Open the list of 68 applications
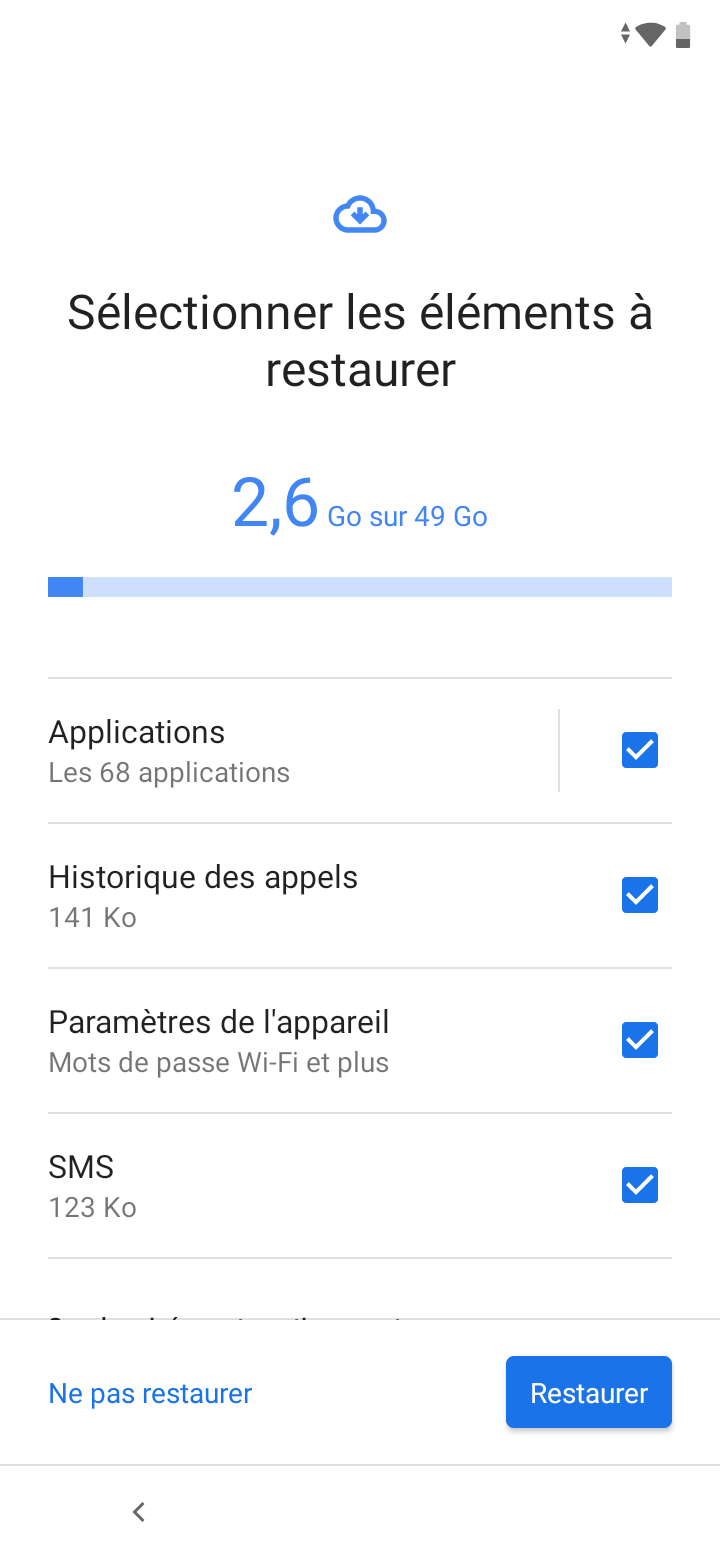Screen dimensions: 720x1560 300,751
